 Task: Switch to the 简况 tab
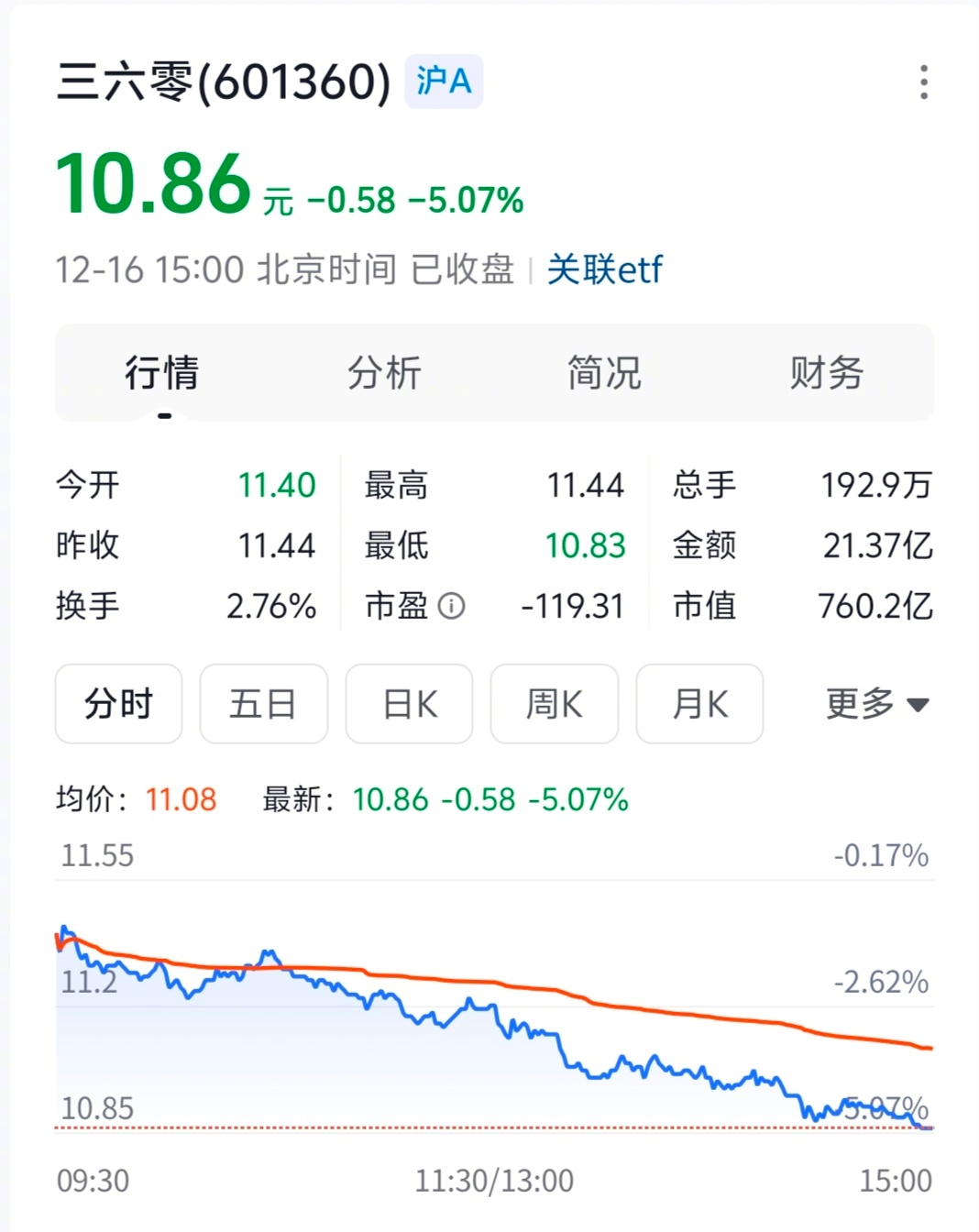(605, 373)
